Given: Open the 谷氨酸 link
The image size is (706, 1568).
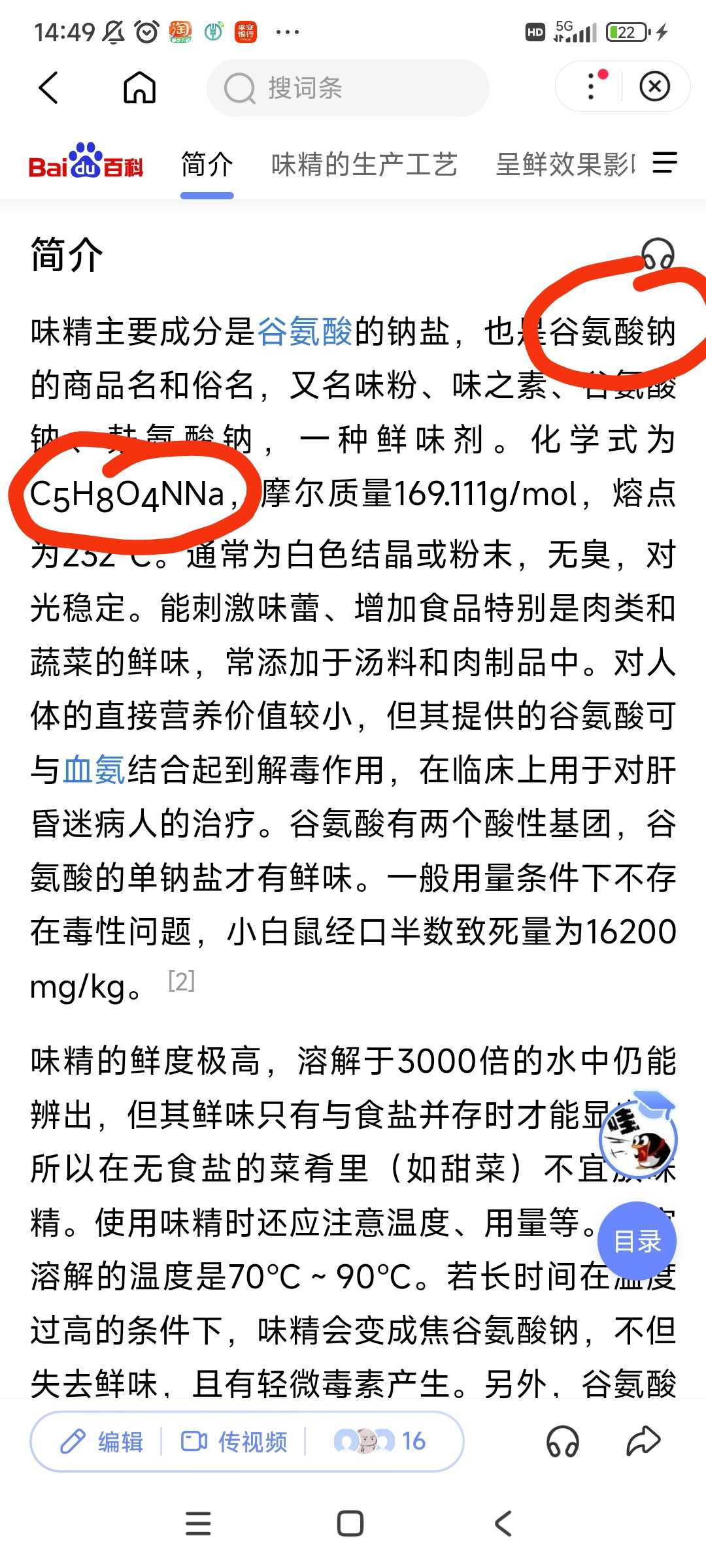Looking at the screenshot, I should pos(305,331).
